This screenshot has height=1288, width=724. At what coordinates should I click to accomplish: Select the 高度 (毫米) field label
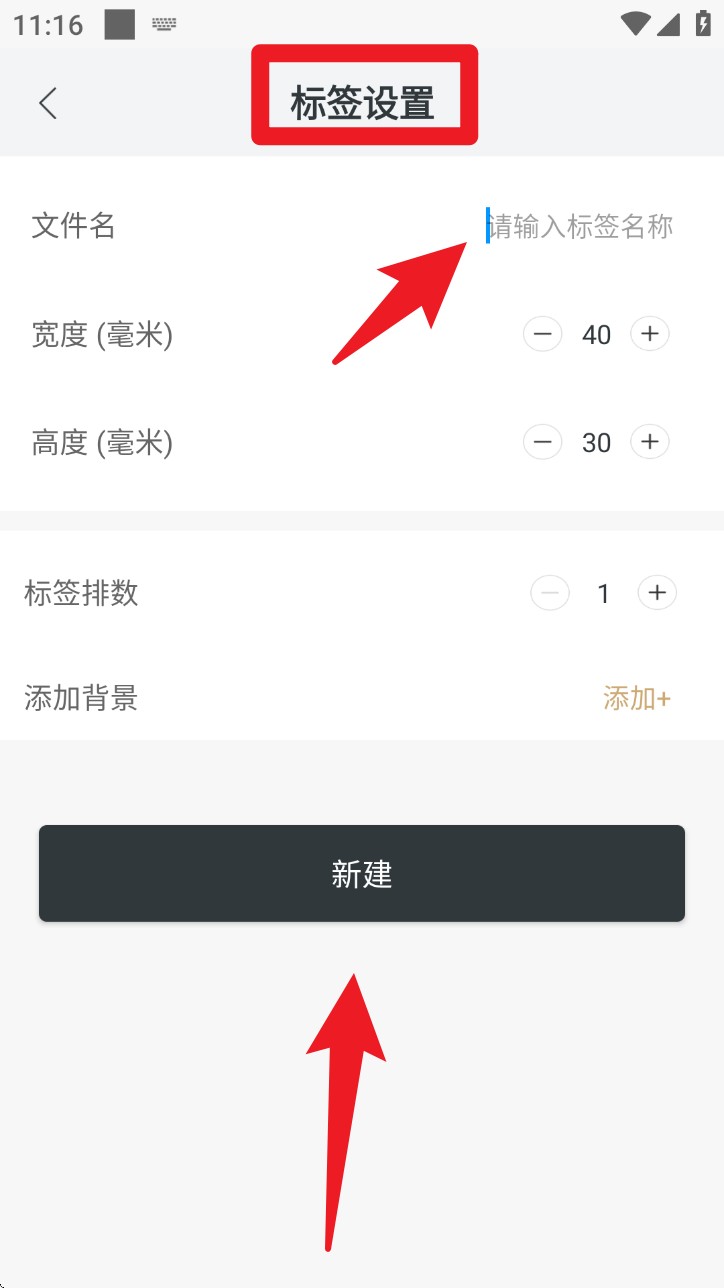tap(102, 442)
